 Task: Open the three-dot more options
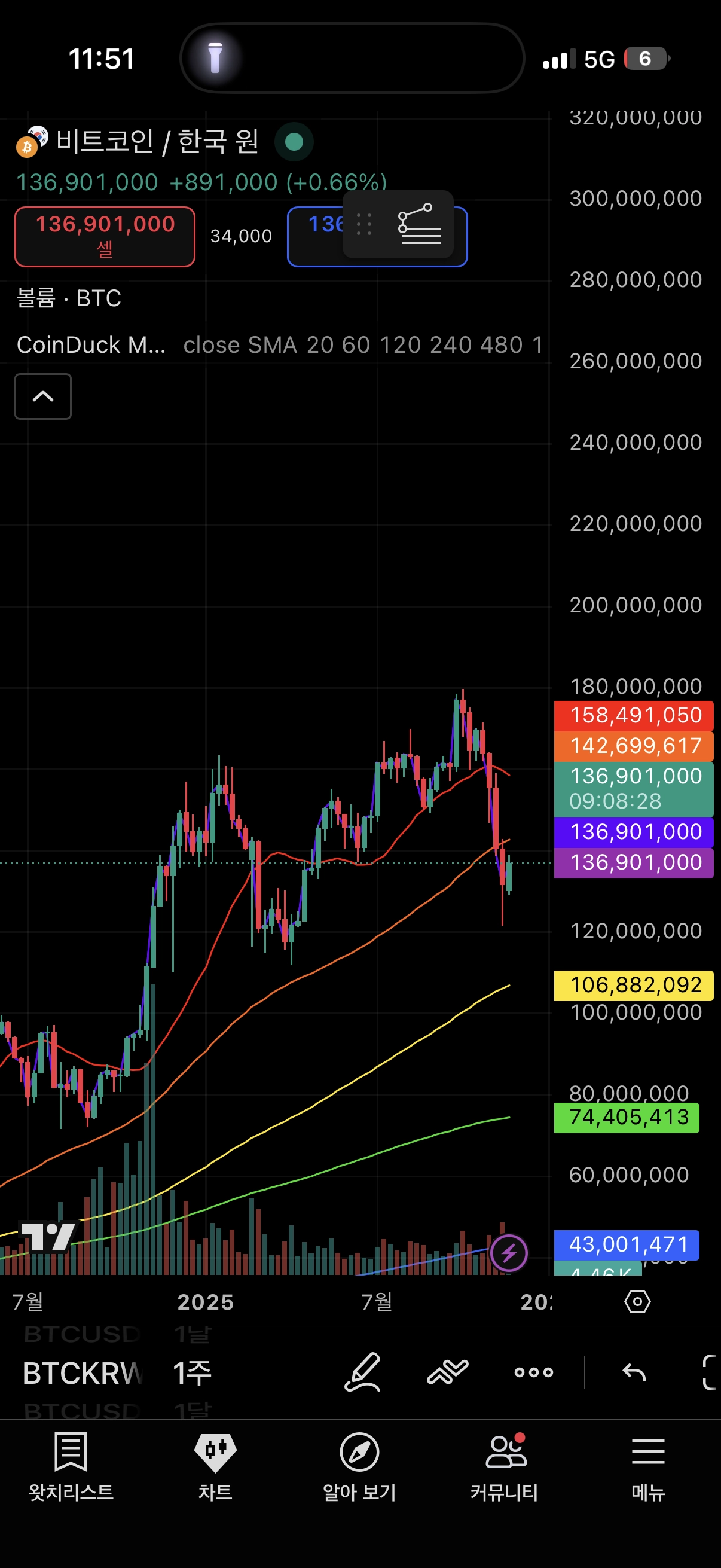click(x=534, y=1372)
